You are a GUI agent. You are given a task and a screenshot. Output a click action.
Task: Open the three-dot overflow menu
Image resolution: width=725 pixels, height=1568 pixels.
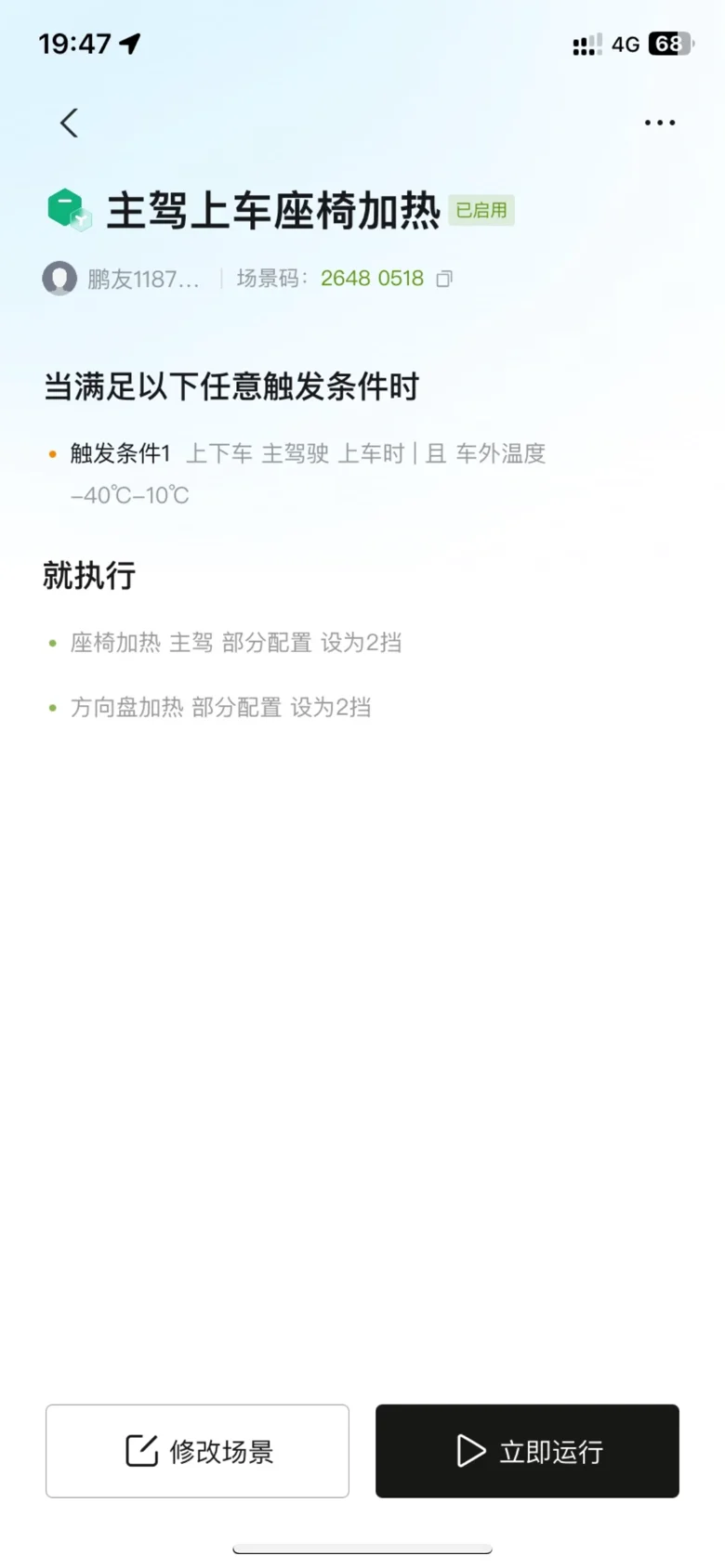point(660,123)
